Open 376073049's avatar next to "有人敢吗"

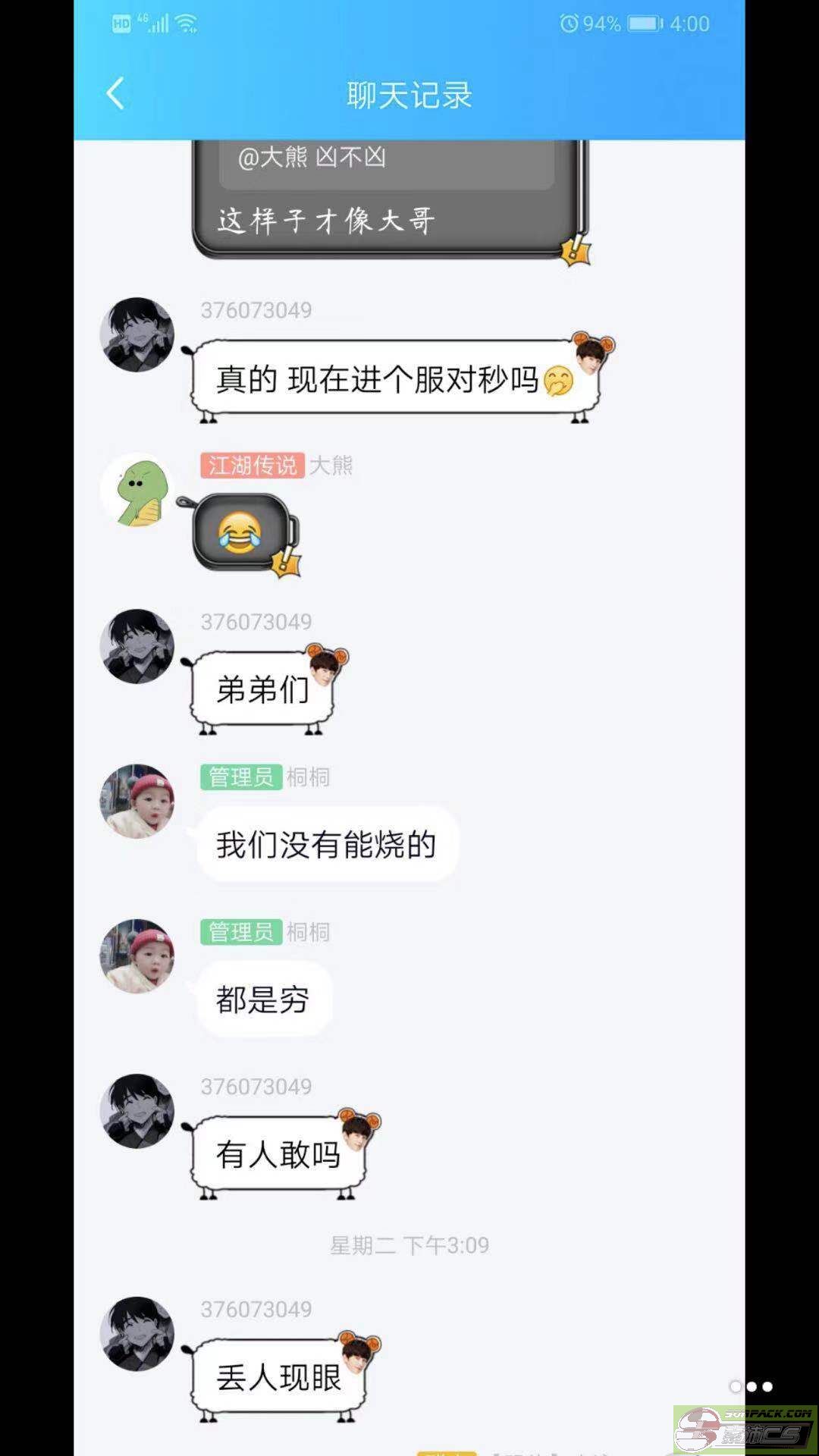[x=137, y=1111]
